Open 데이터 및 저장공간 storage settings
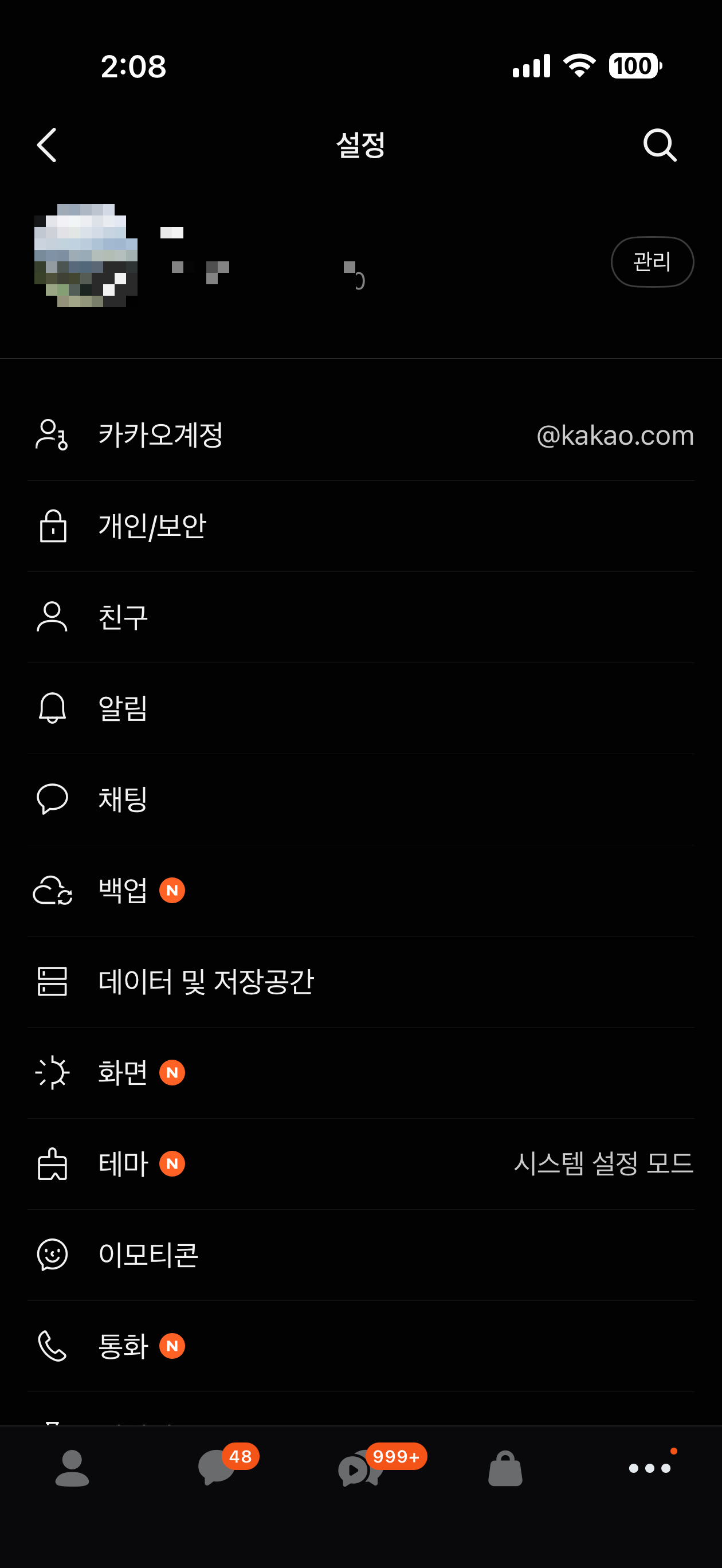 tap(207, 981)
